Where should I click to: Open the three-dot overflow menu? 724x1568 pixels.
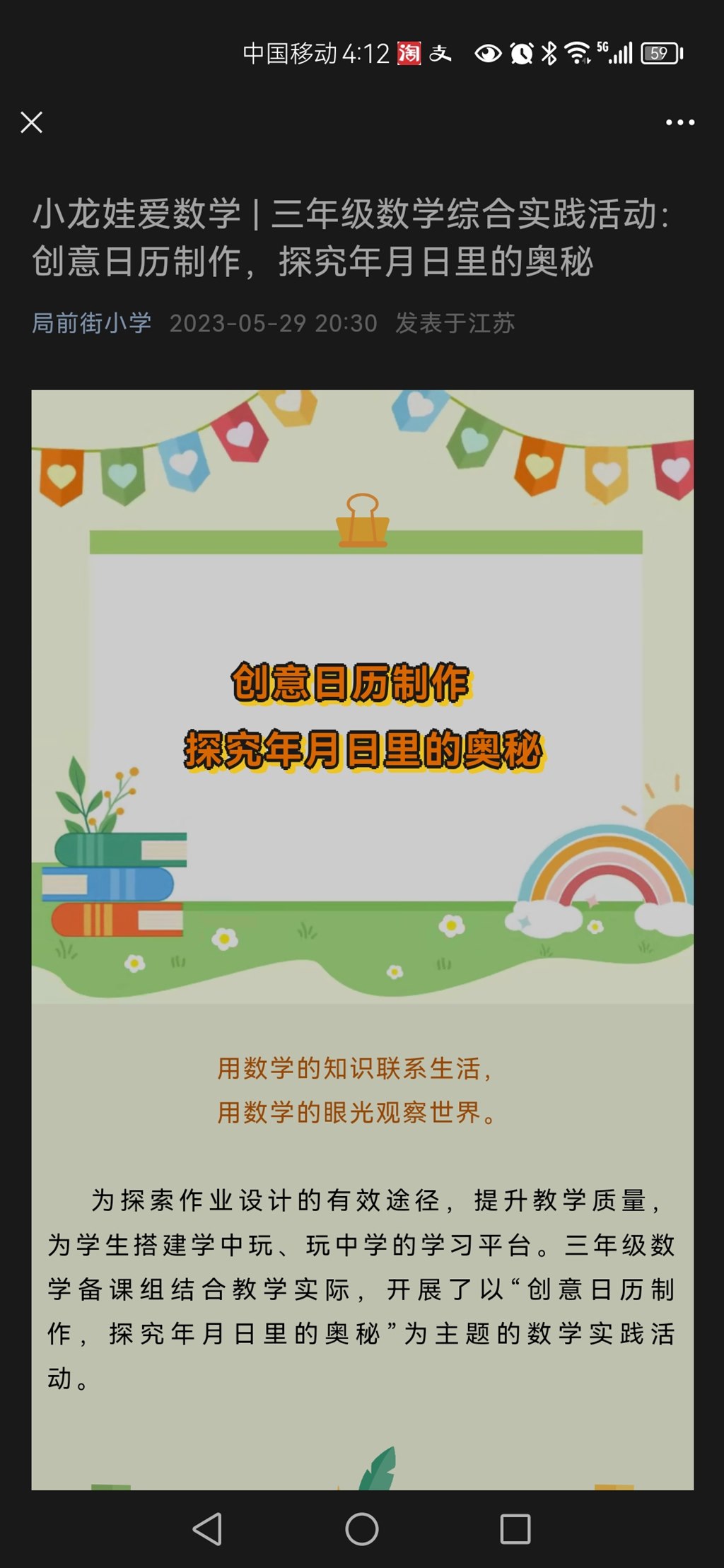tap(679, 122)
